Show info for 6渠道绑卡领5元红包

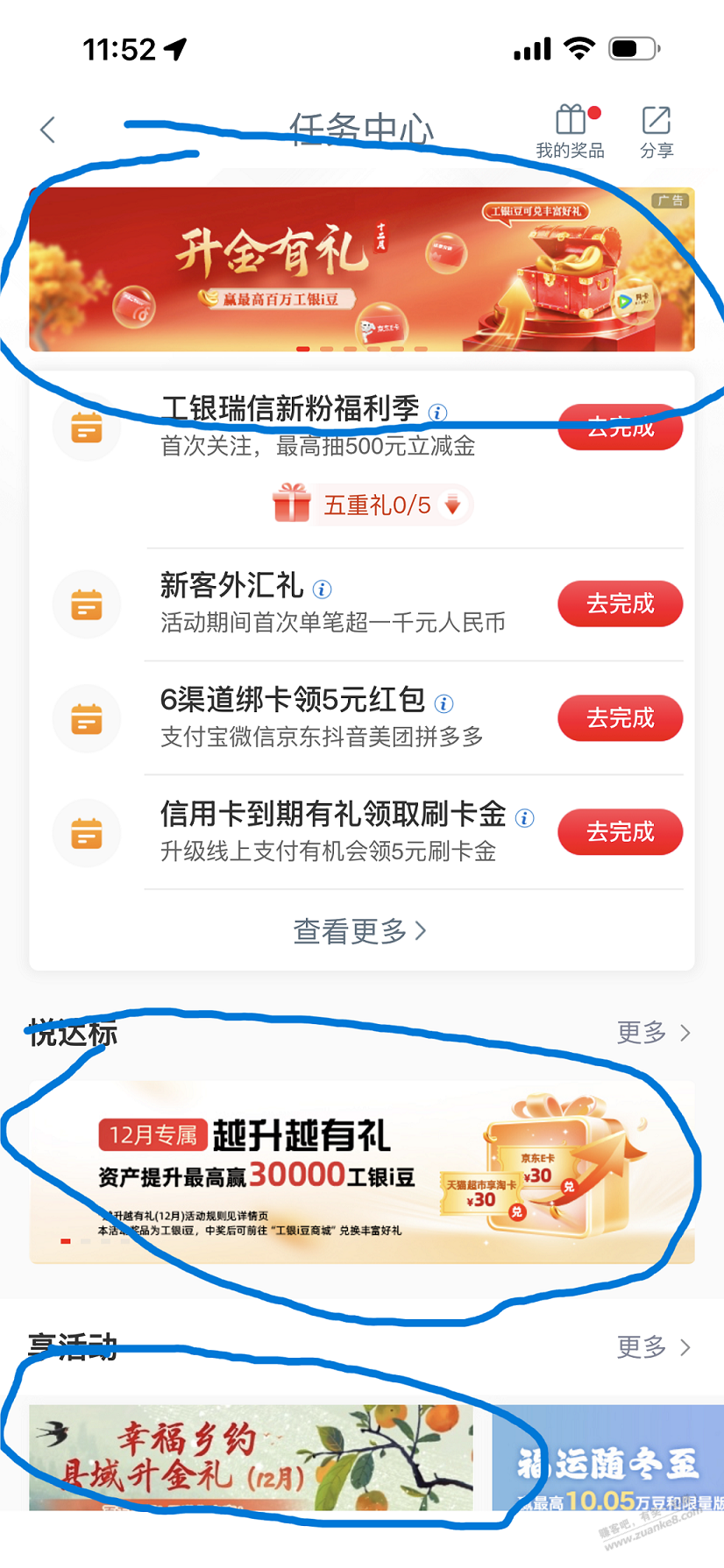(444, 703)
